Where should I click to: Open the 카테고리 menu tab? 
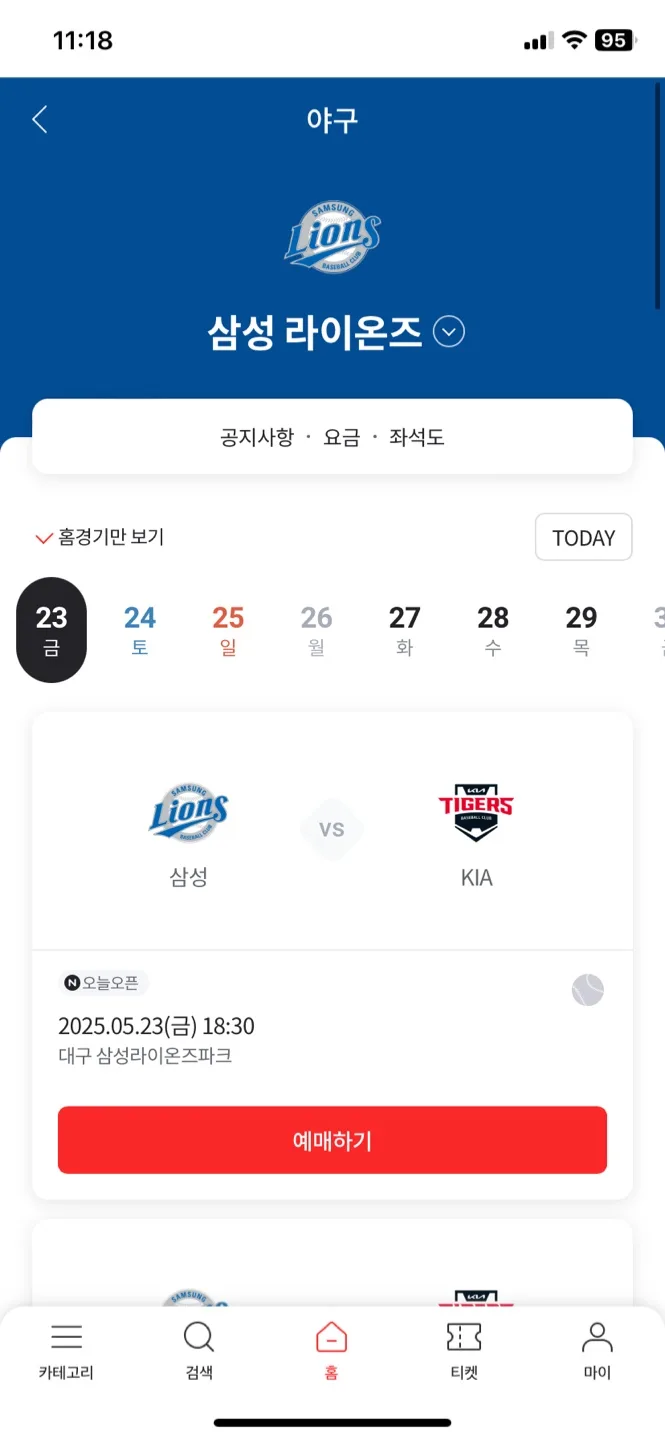66,1351
